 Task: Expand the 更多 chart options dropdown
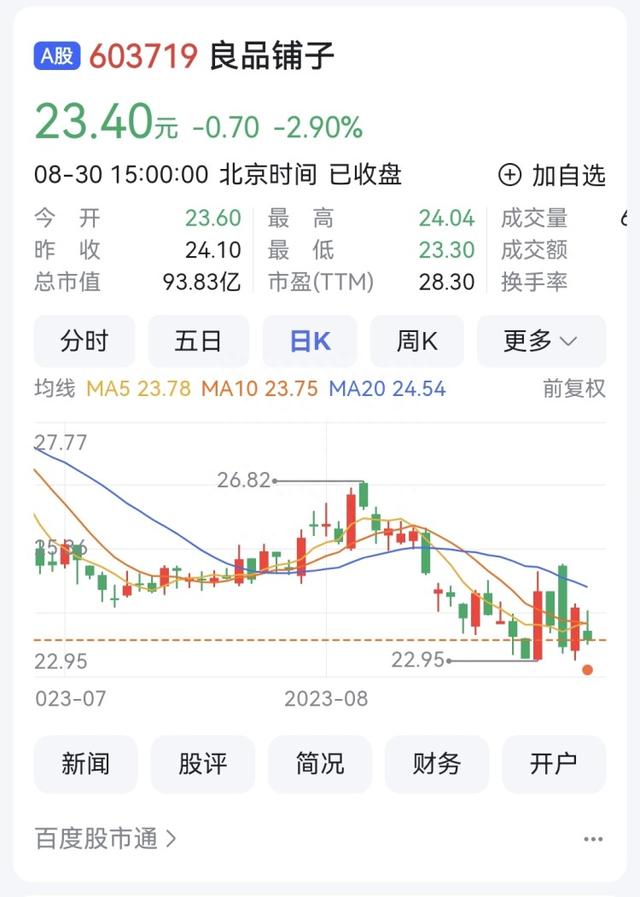540,341
